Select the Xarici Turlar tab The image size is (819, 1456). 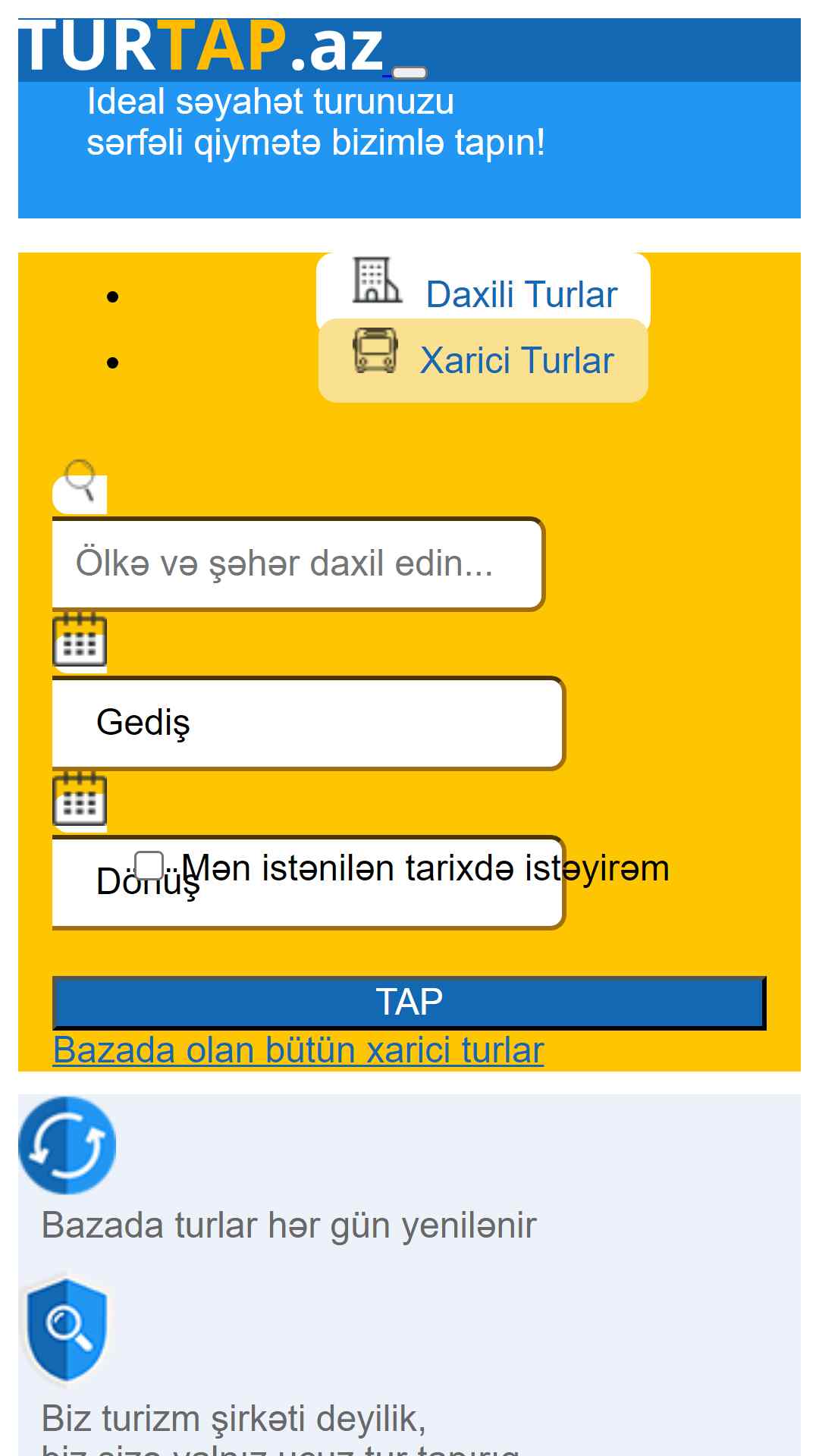[483, 360]
